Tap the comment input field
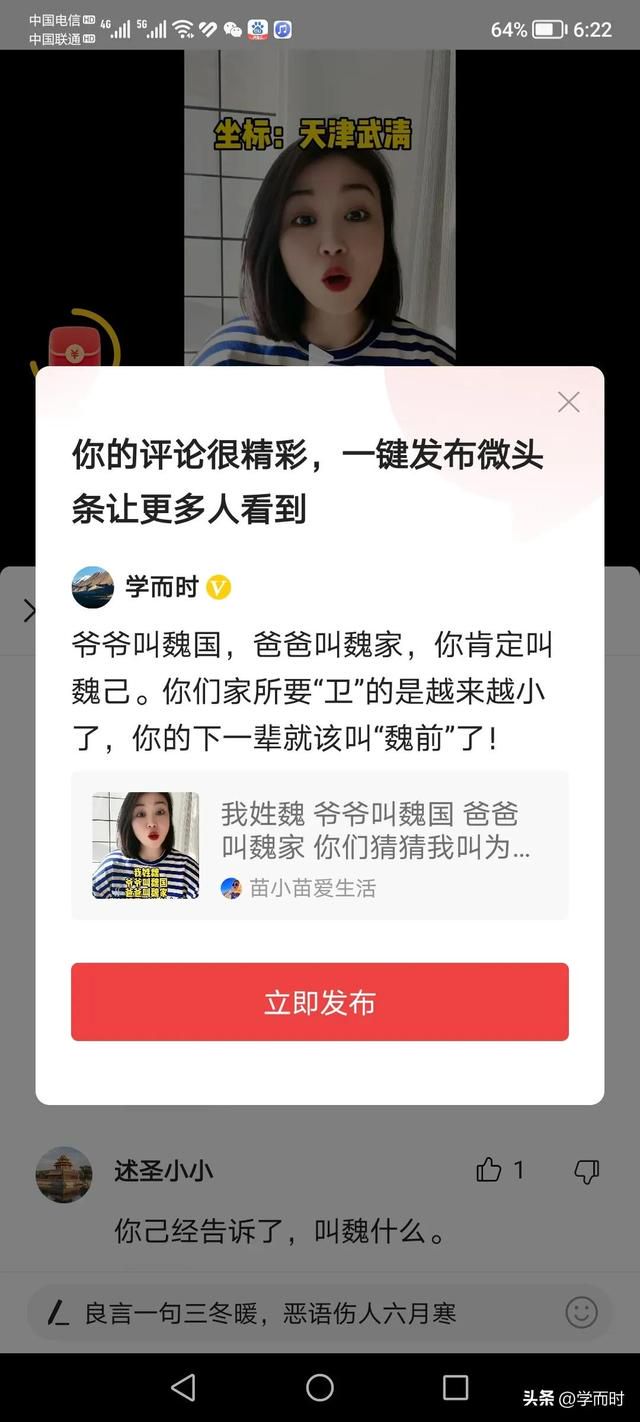 tap(300, 1312)
